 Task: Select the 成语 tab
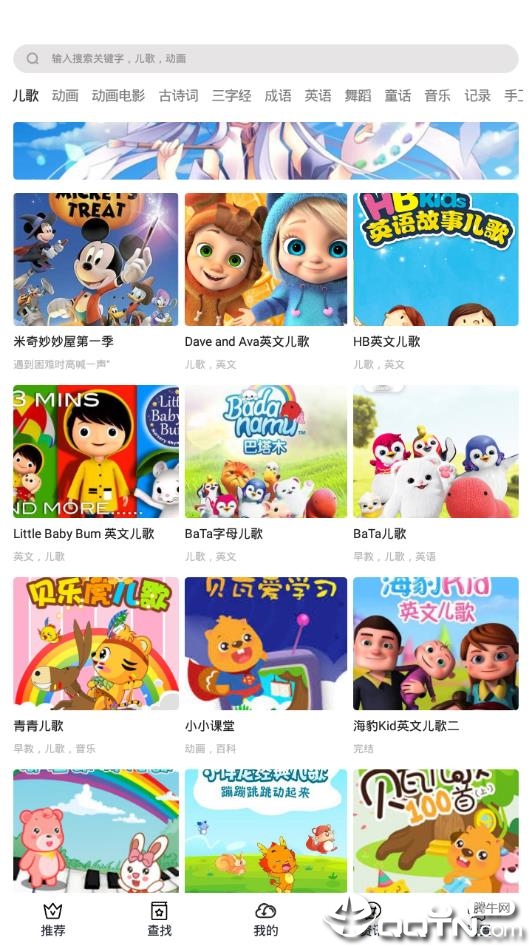tap(277, 95)
